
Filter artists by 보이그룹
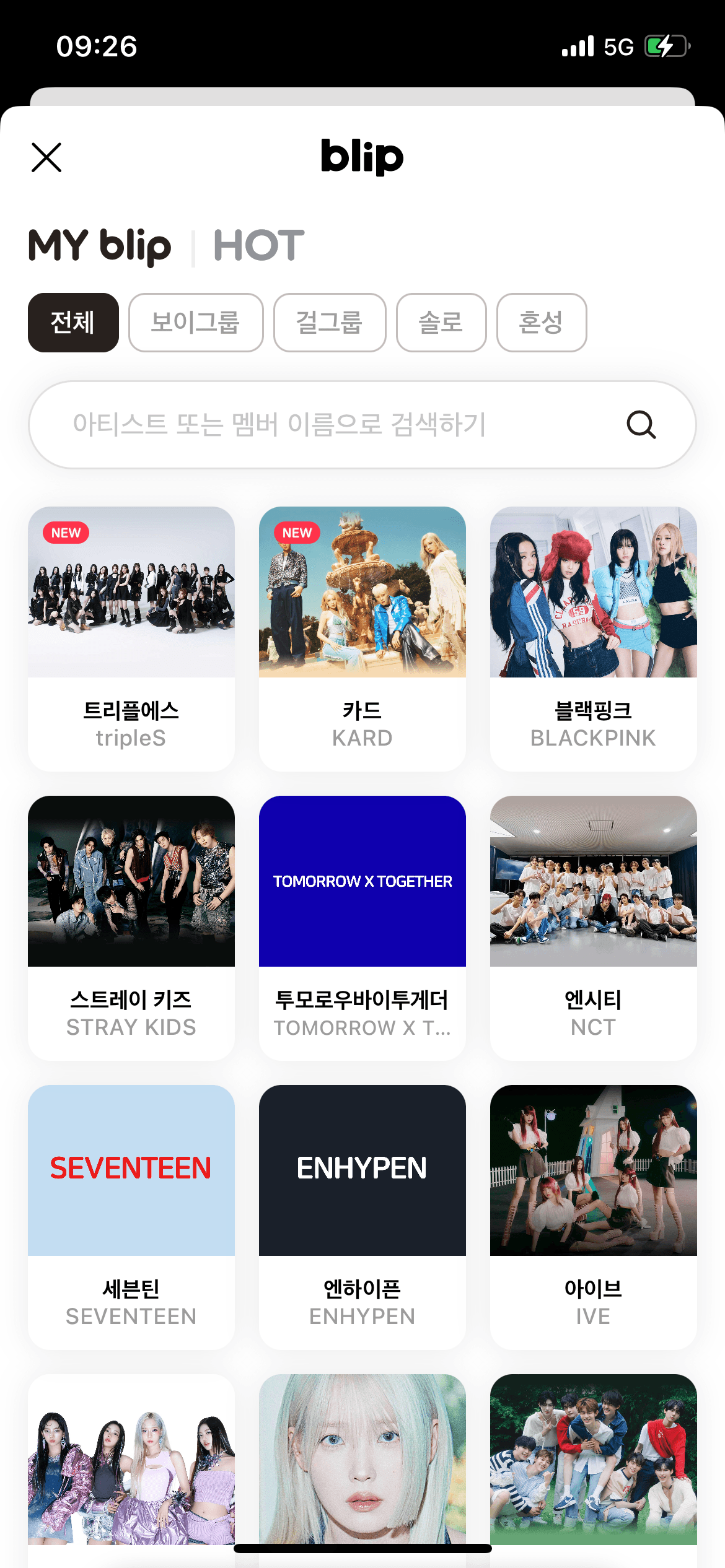click(x=196, y=323)
